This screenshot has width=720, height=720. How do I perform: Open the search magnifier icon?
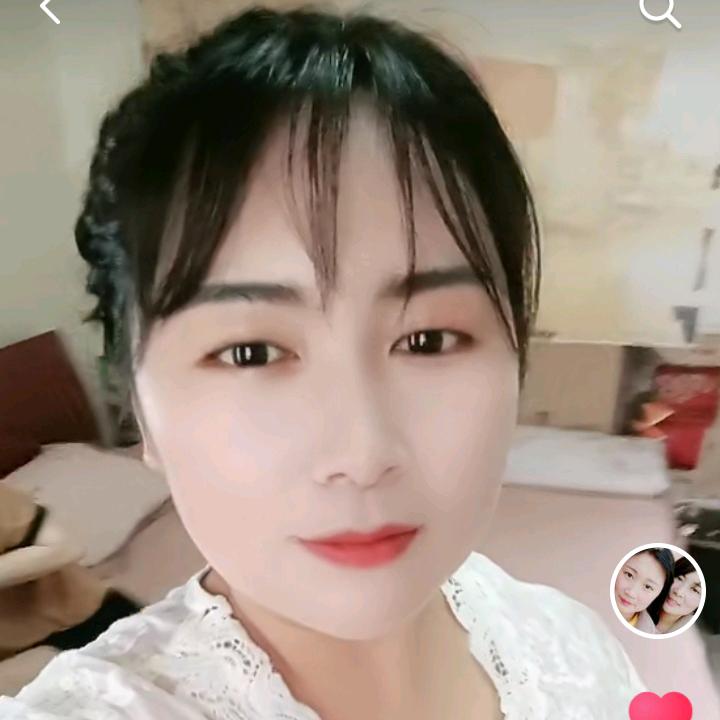coord(658,11)
